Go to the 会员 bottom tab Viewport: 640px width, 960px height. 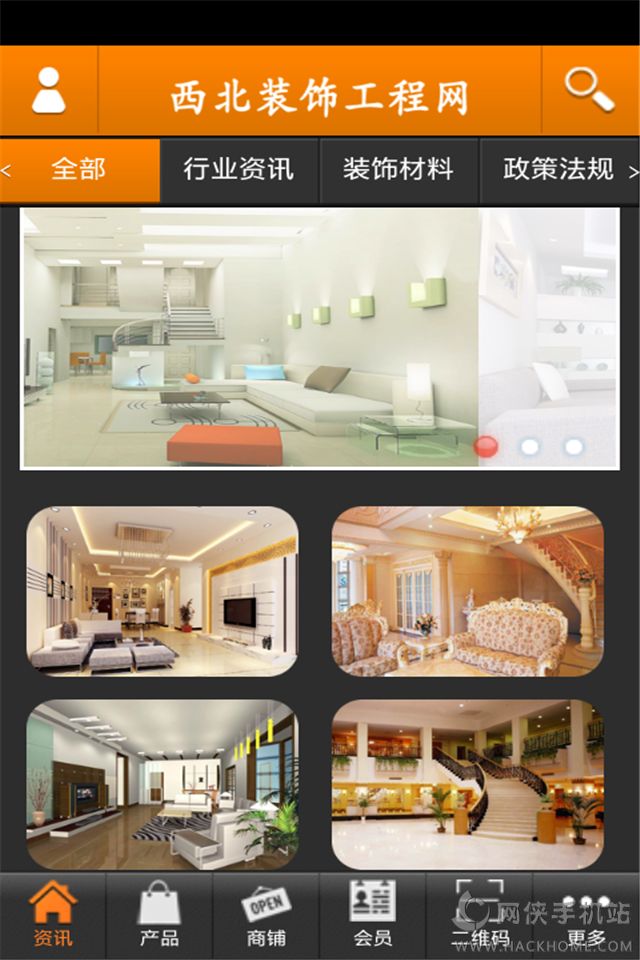[372, 915]
